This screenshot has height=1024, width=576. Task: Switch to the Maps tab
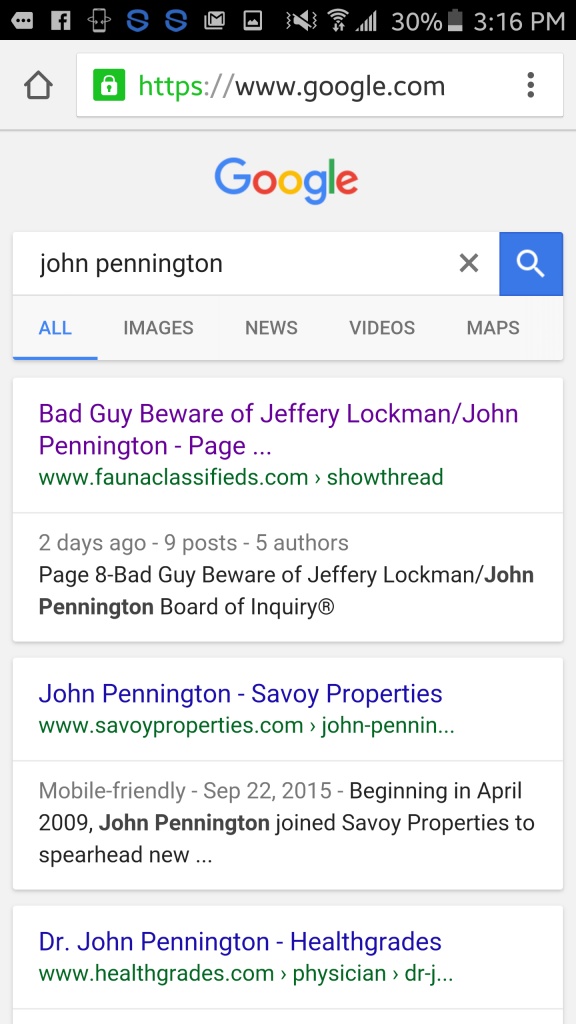tap(493, 328)
